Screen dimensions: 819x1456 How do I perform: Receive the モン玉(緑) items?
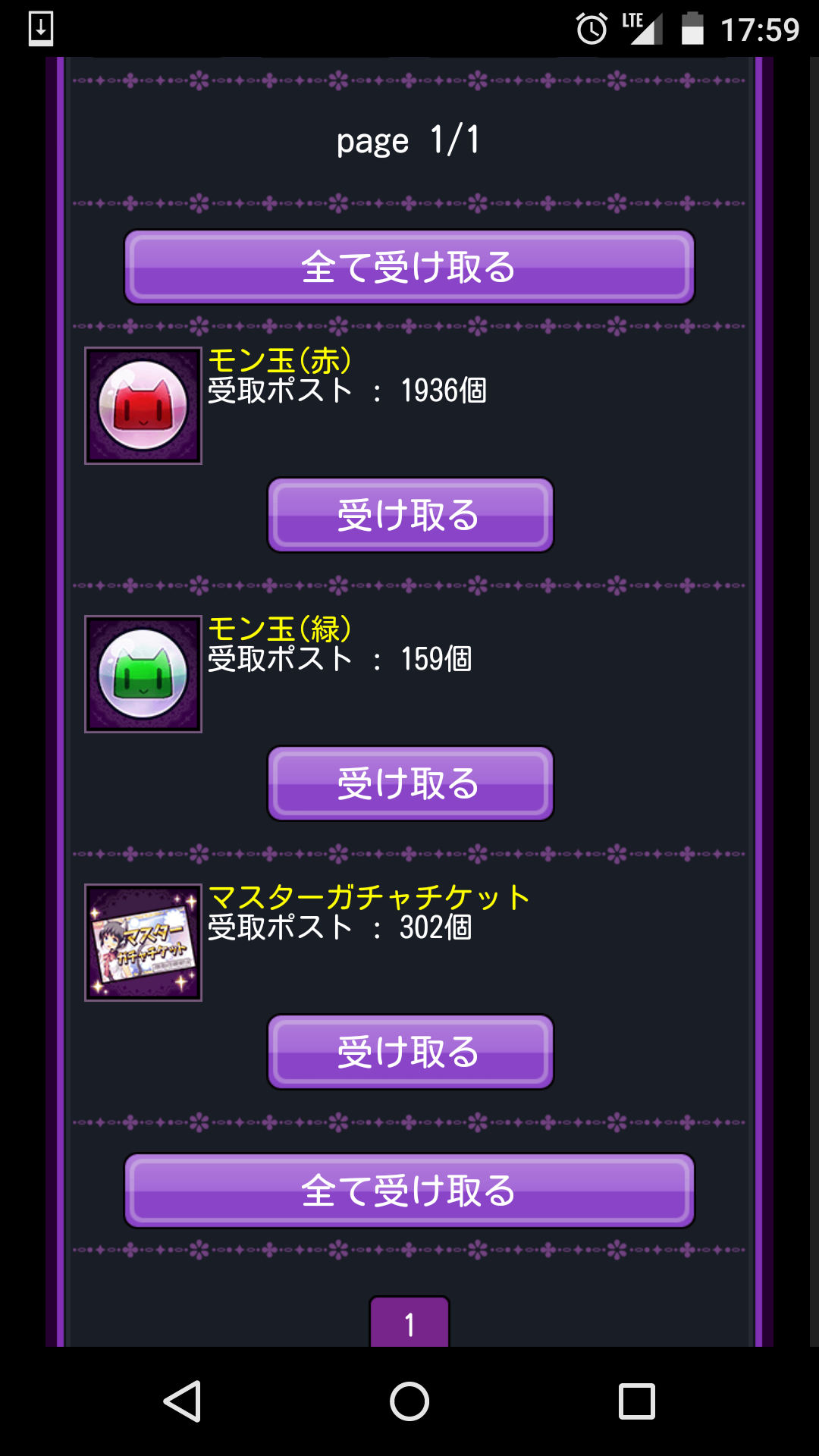(410, 783)
